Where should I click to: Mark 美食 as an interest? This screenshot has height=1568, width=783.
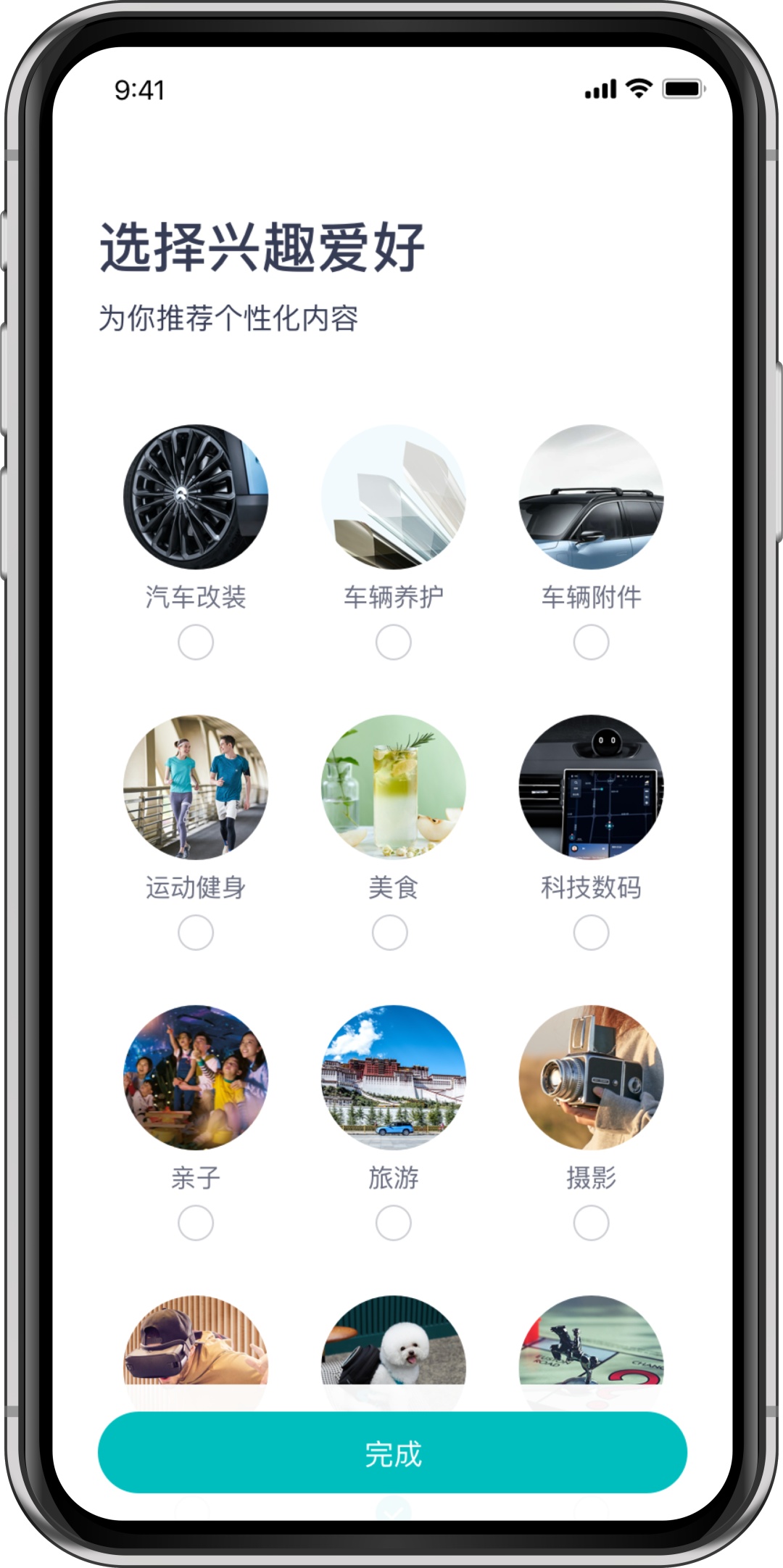pyautogui.click(x=390, y=933)
